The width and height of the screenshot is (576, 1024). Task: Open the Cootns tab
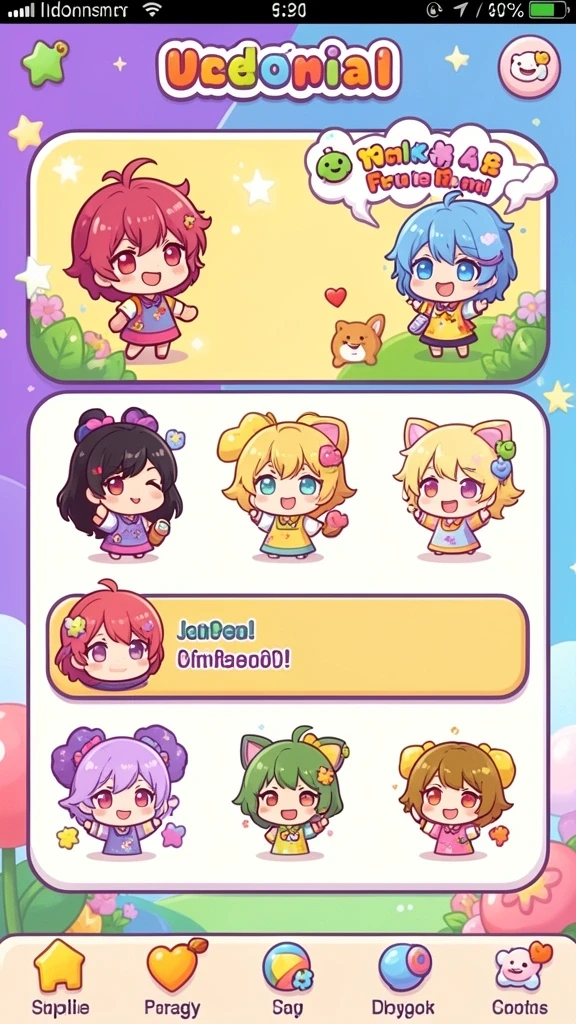click(x=520, y=978)
